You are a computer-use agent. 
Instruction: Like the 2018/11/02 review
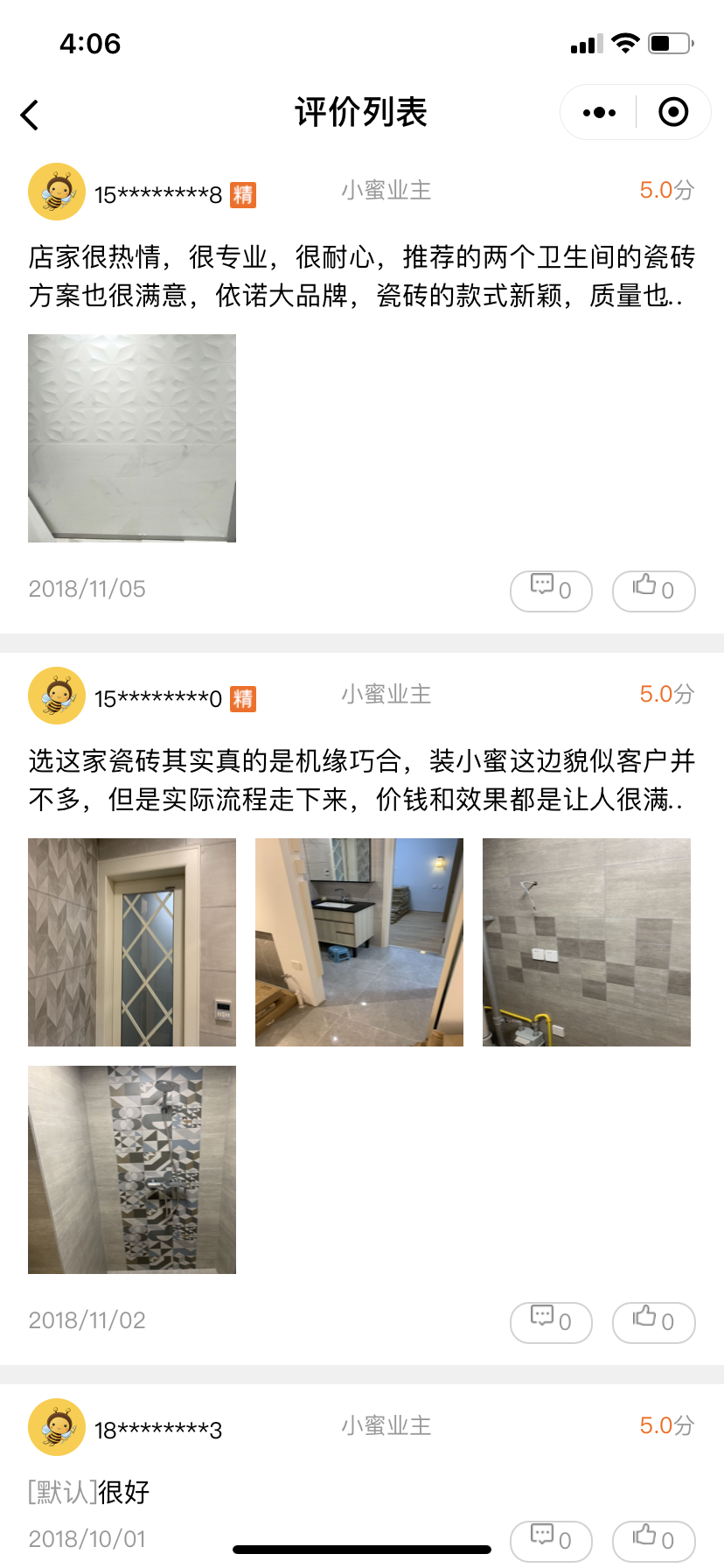tap(653, 1322)
